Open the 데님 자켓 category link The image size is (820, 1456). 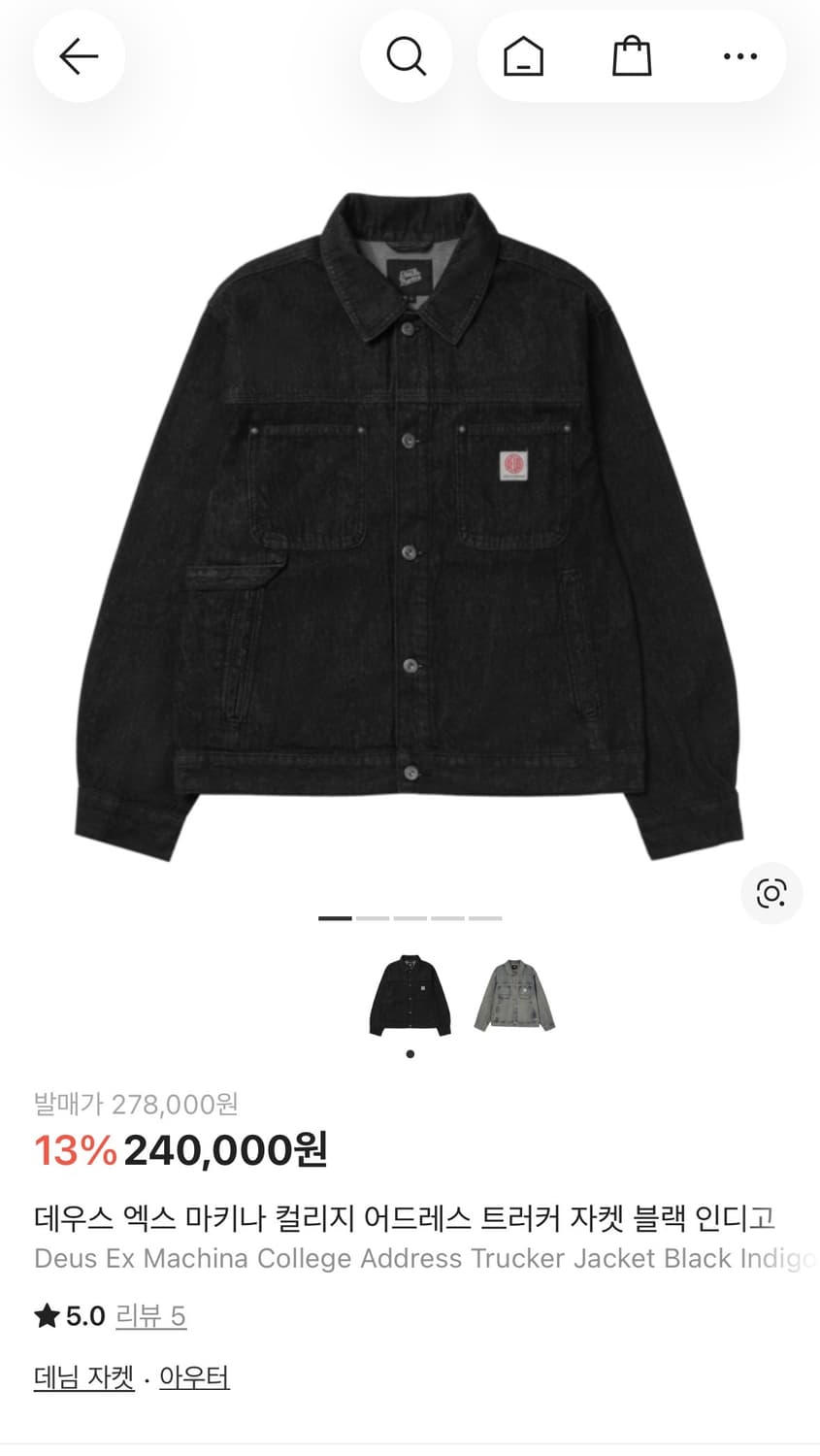[82, 1376]
